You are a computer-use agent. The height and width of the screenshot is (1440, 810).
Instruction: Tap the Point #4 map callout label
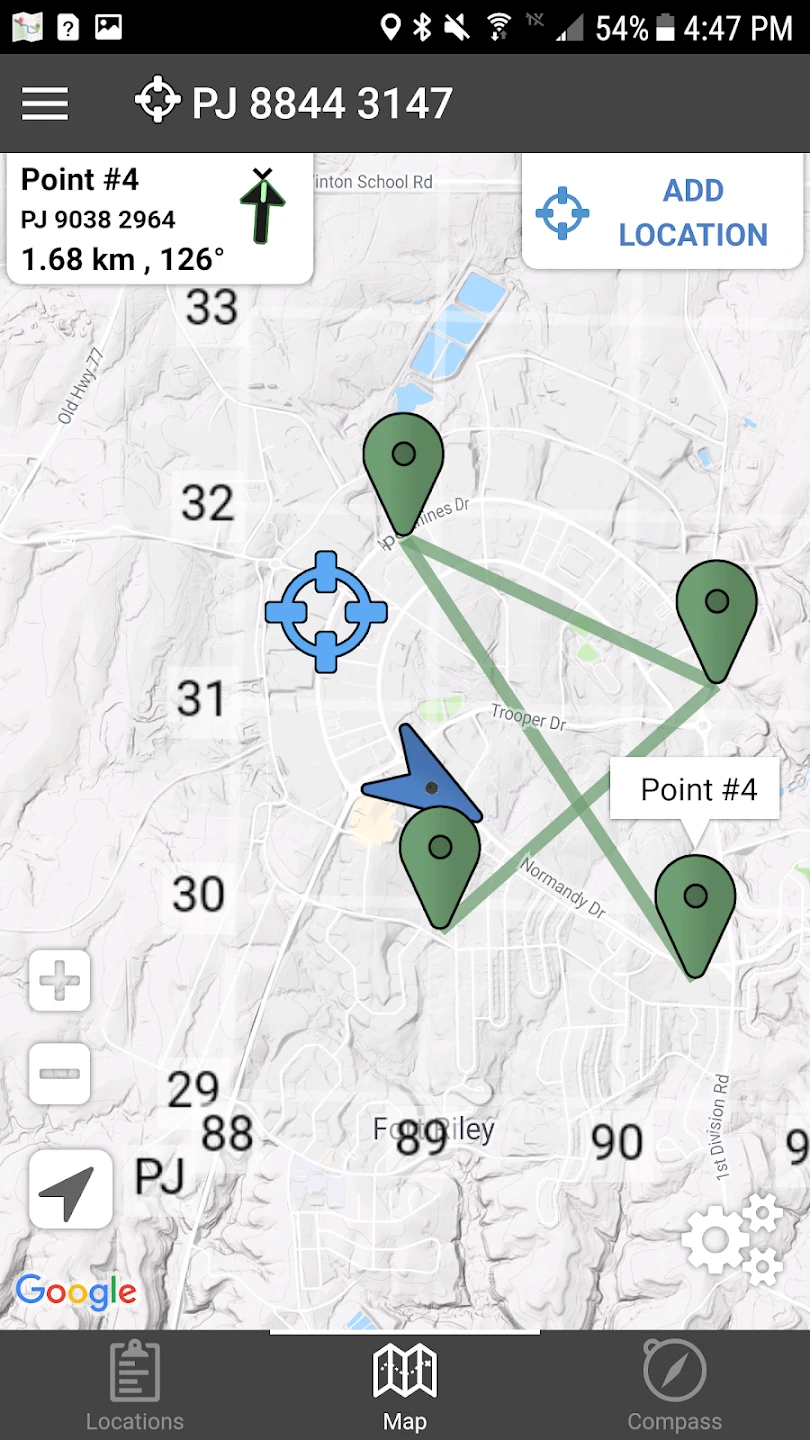[696, 790]
